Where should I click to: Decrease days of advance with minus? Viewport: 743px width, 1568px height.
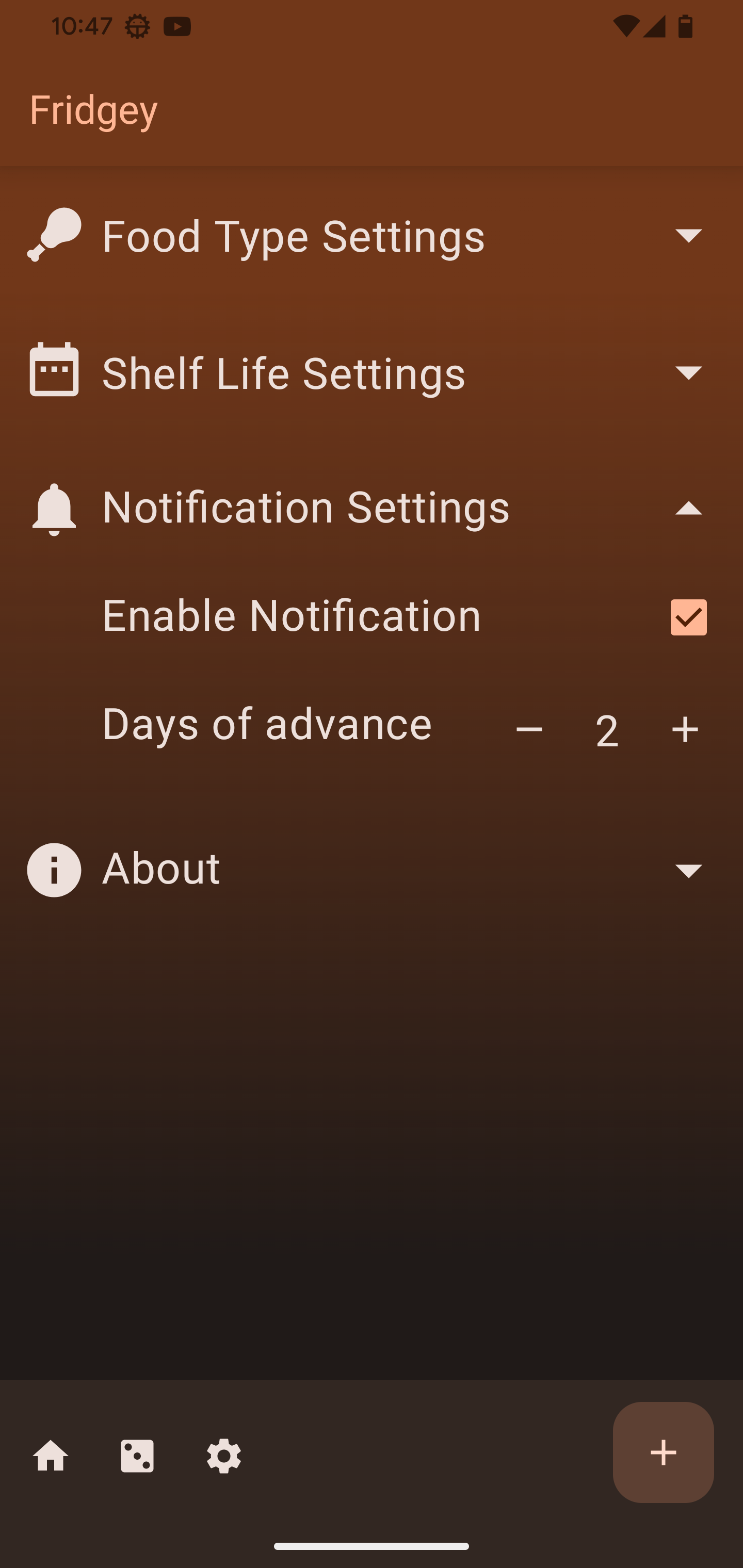(529, 729)
